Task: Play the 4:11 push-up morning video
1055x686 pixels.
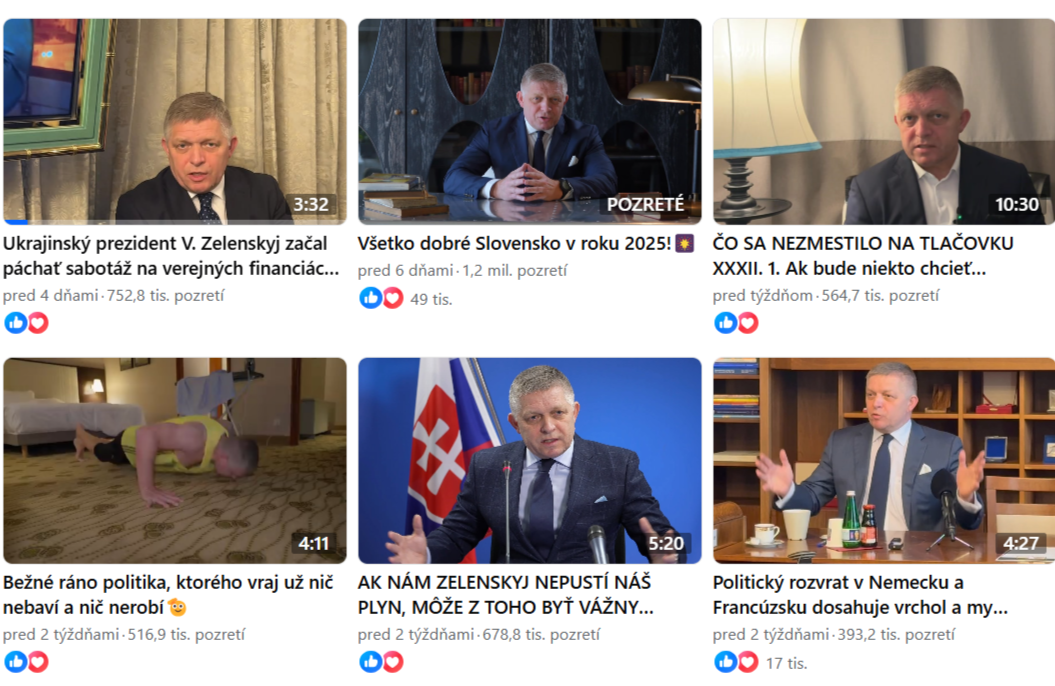Action: tap(175, 460)
